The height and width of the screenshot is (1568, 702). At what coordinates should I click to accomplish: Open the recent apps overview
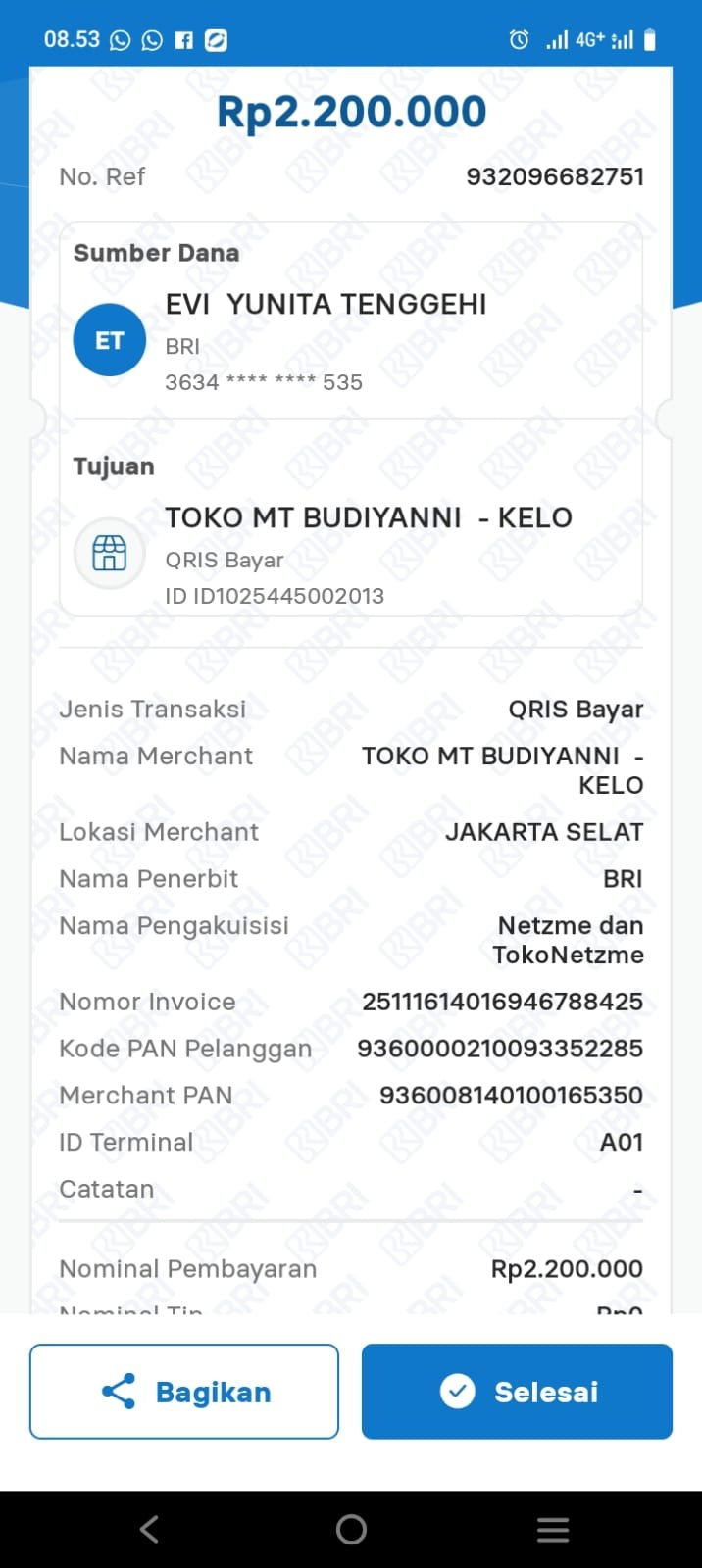click(x=553, y=1529)
